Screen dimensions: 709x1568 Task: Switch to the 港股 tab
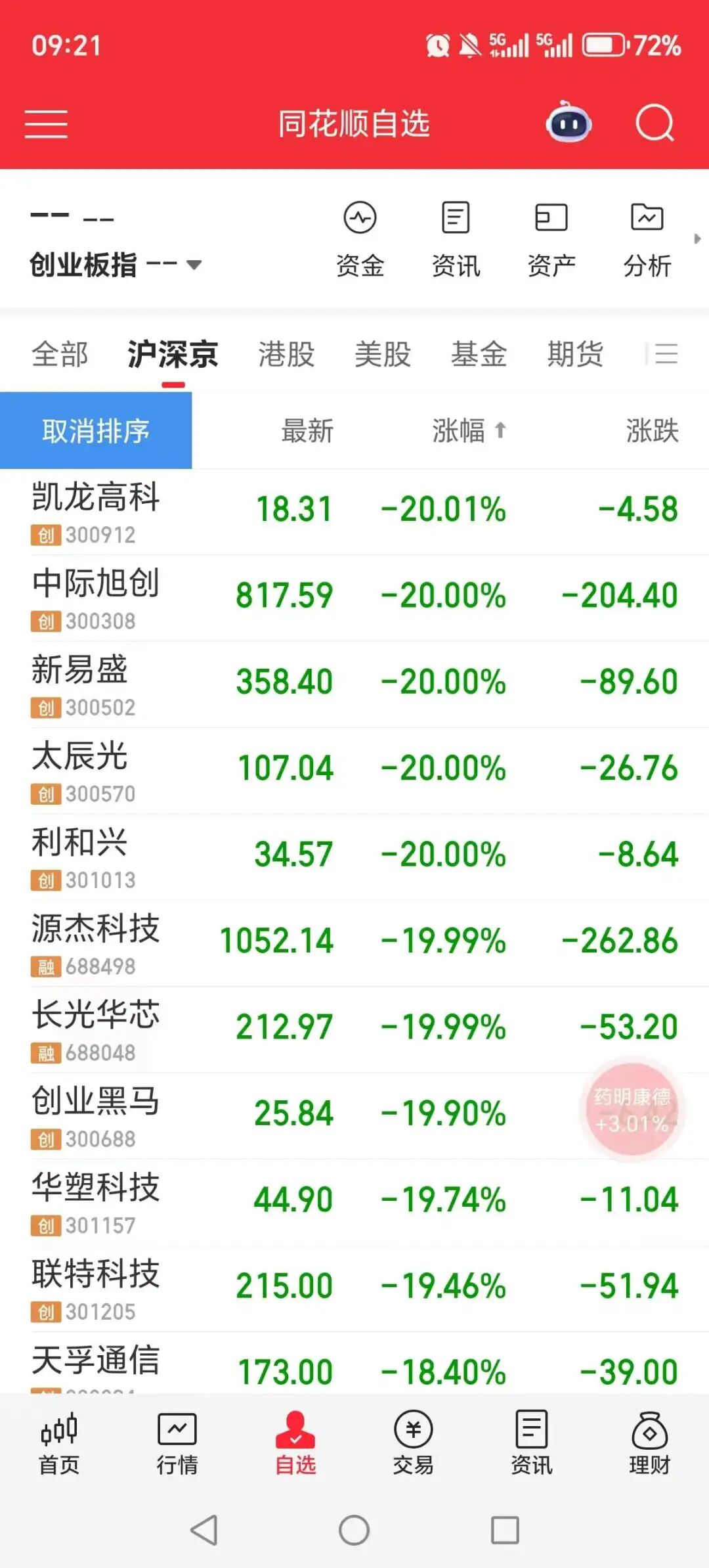286,354
